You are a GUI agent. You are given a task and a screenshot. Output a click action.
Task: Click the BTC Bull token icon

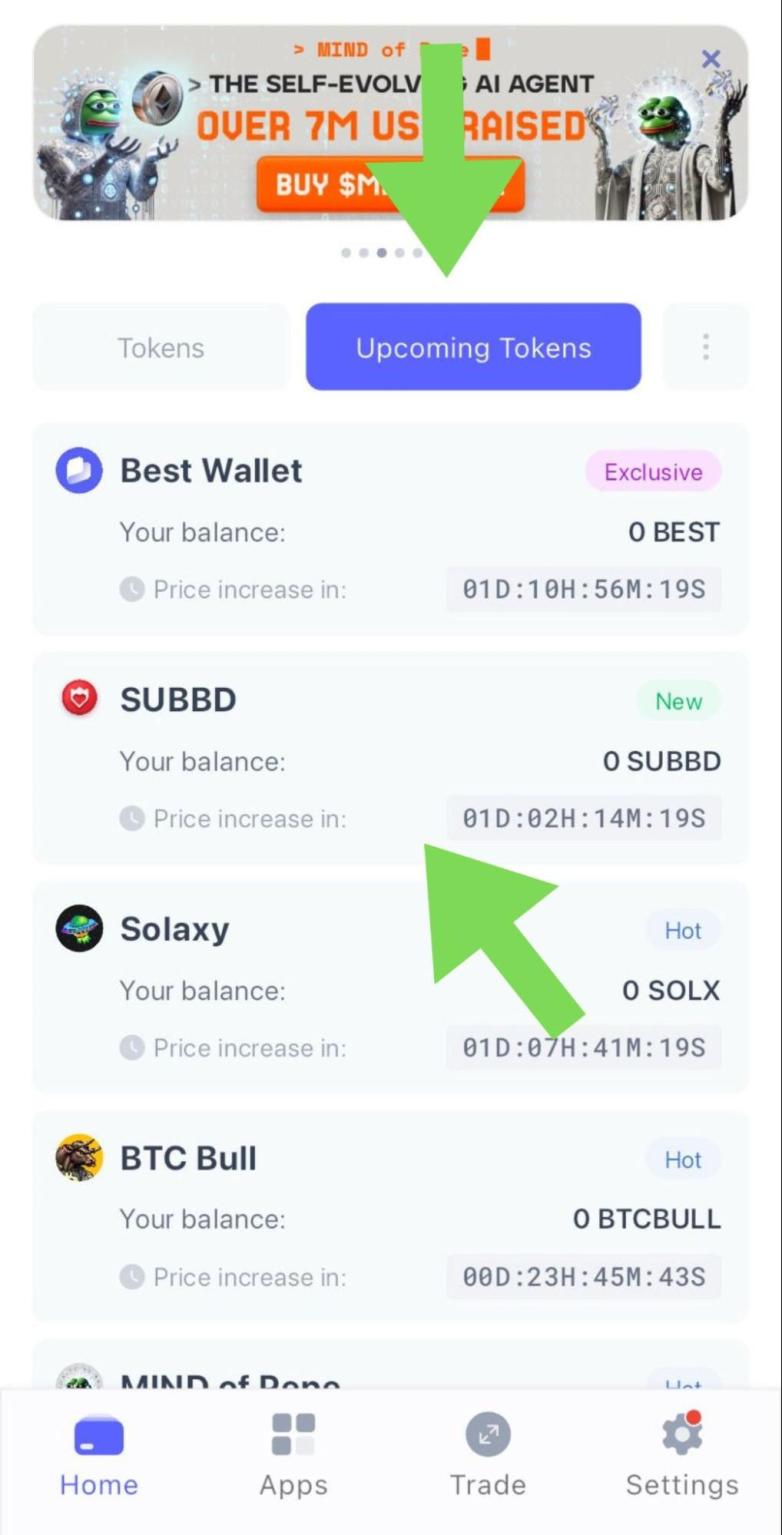point(78,1157)
